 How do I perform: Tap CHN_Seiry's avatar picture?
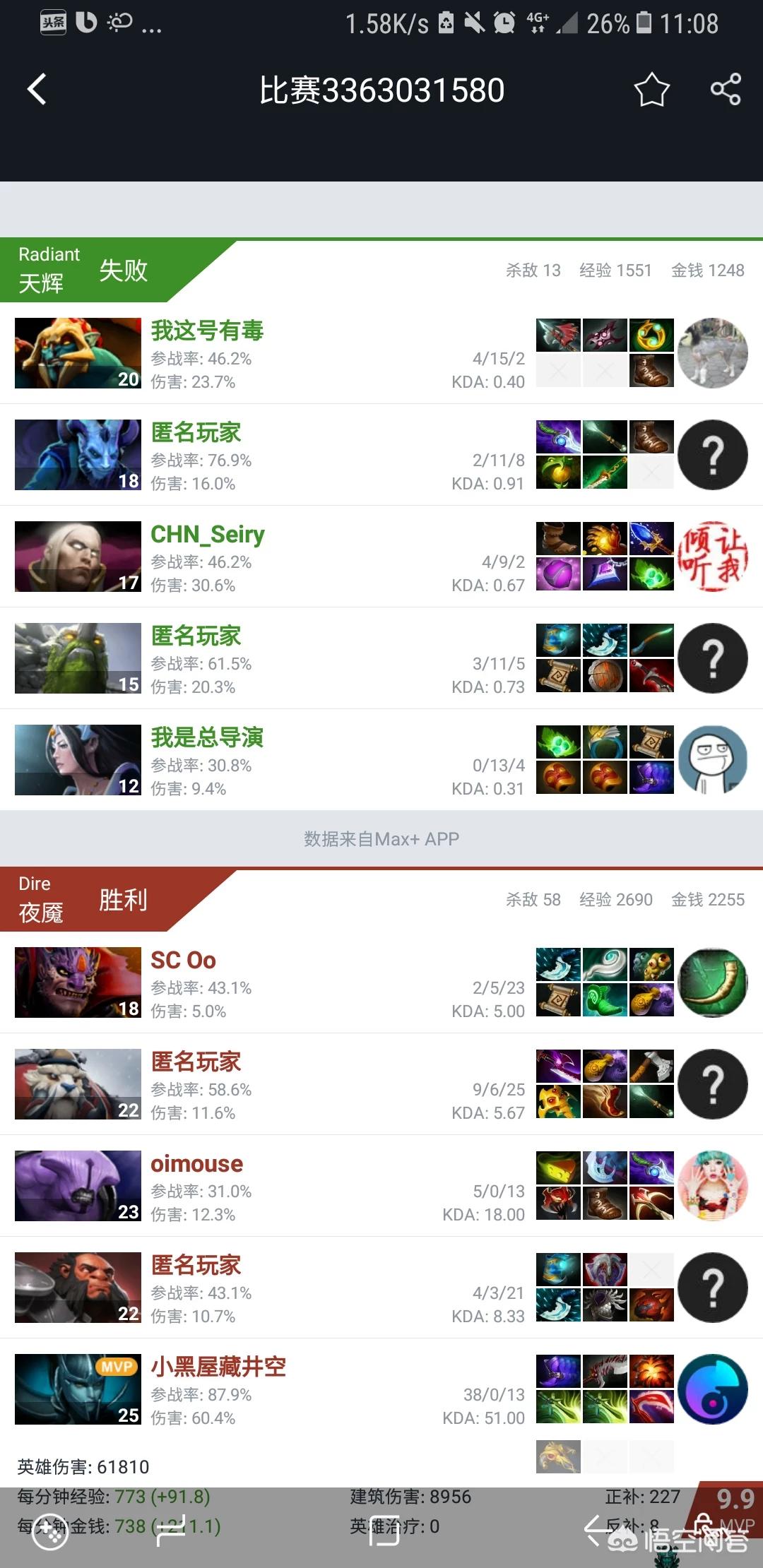pyautogui.click(x=712, y=557)
